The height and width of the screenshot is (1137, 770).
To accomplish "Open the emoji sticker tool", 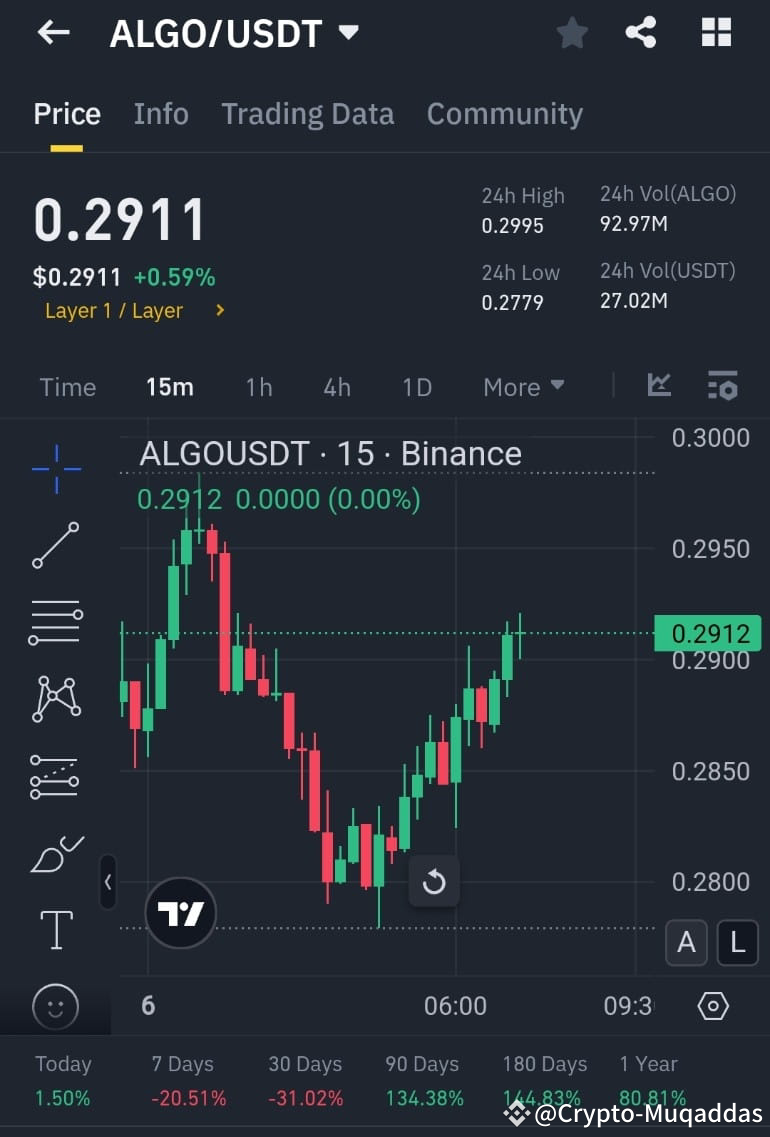I will 55,1008.
